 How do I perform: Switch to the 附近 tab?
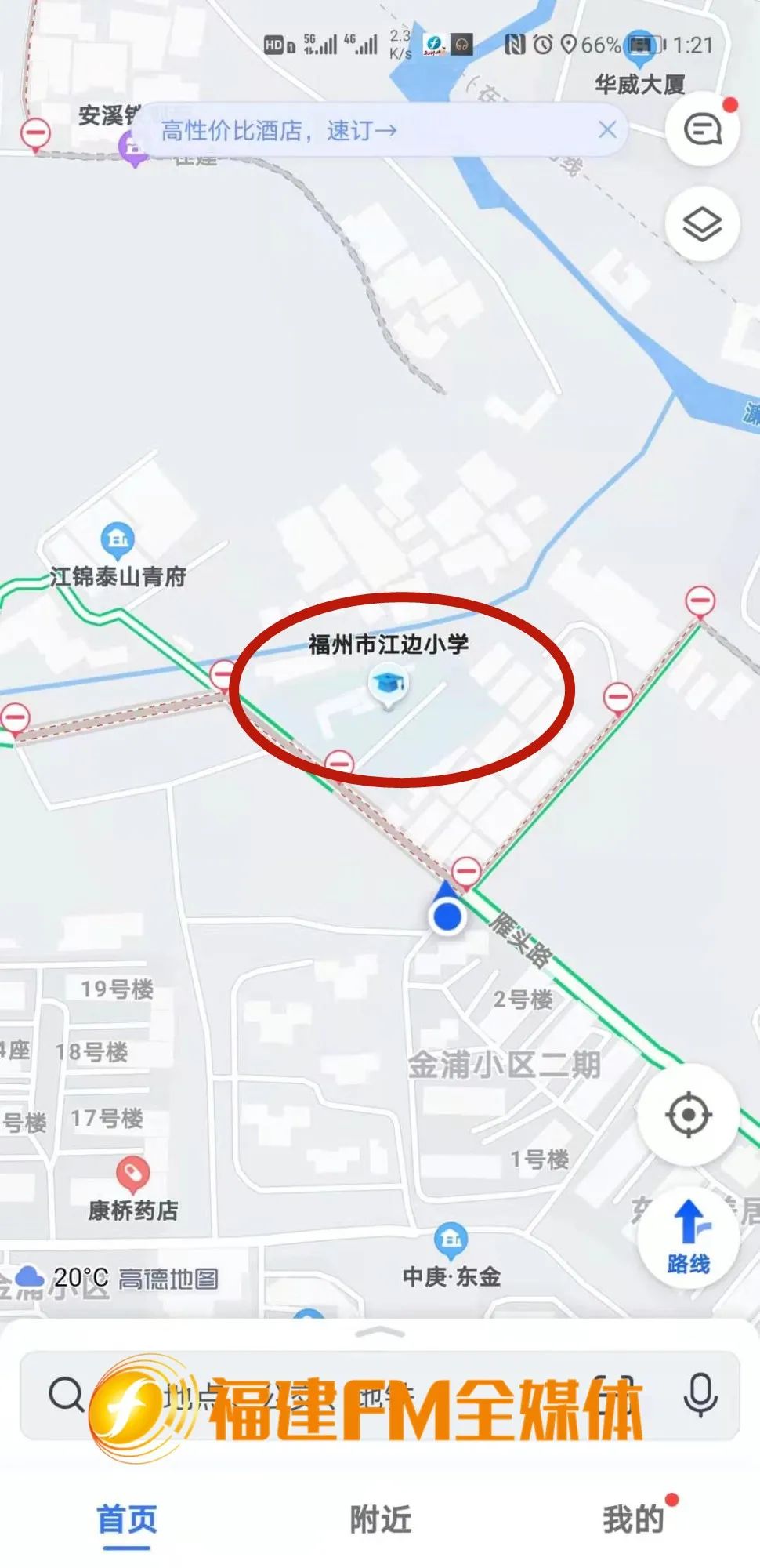(380, 1519)
